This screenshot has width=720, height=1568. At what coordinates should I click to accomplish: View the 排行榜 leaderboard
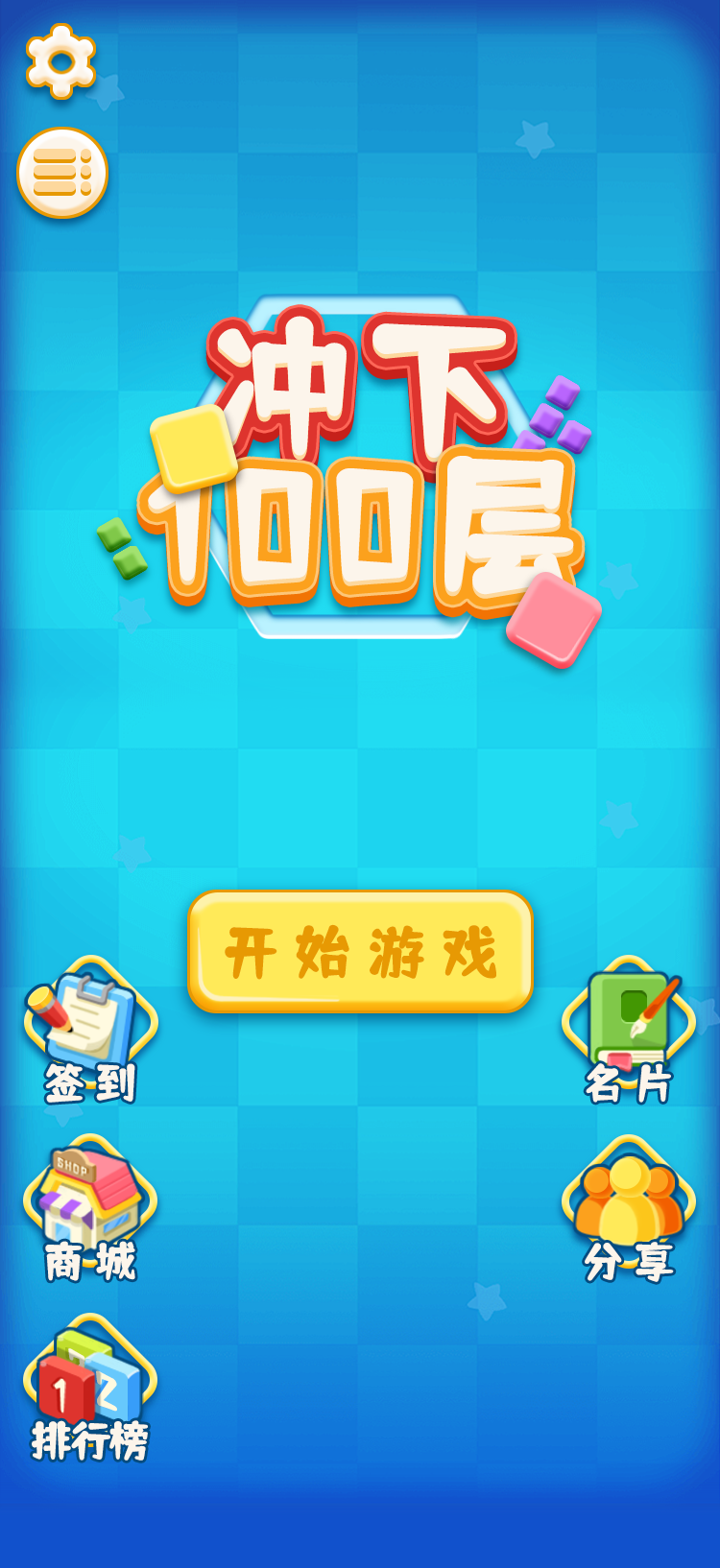[90, 1390]
